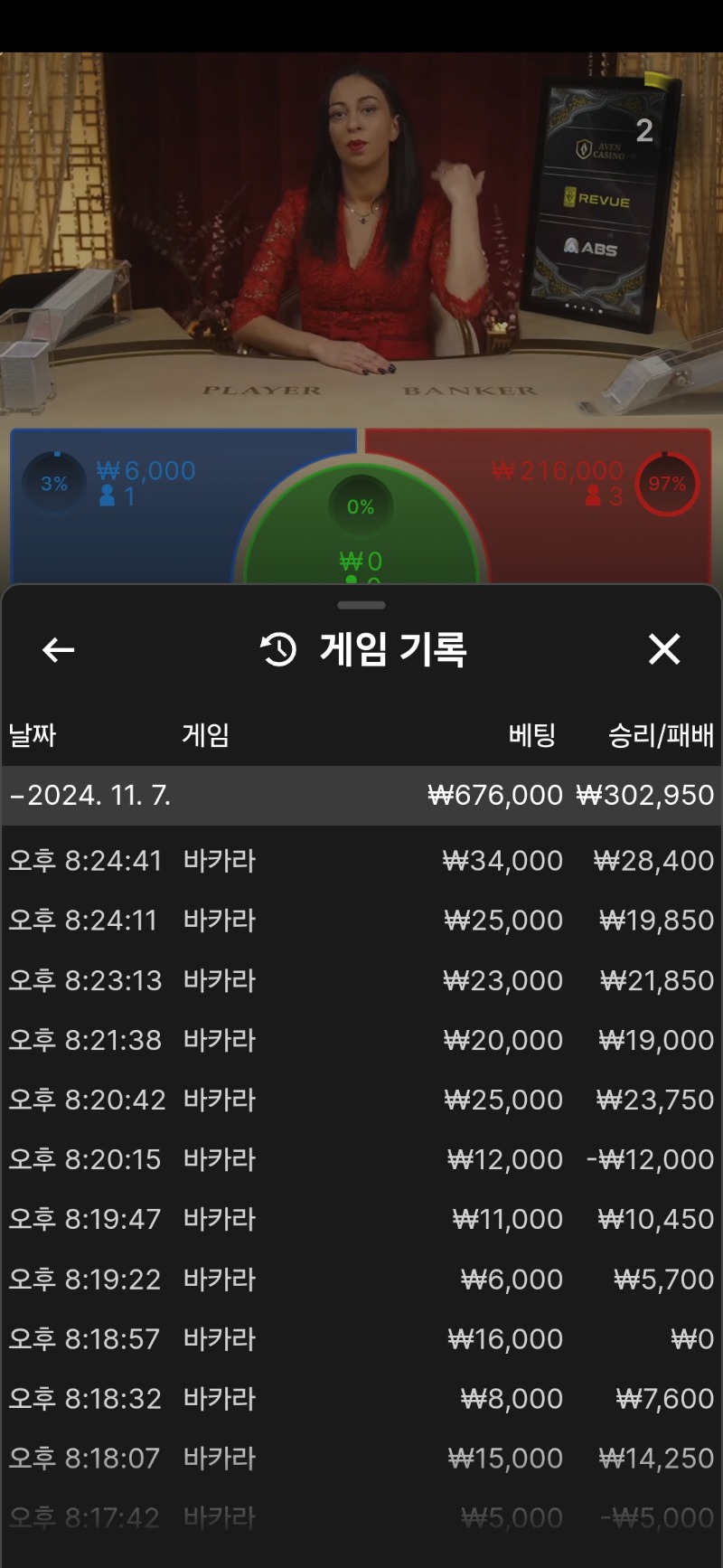Viewport: 723px width, 1568px height.
Task: Open the 오후 8:18:07 바카라 entry
Action: [x=361, y=1459]
